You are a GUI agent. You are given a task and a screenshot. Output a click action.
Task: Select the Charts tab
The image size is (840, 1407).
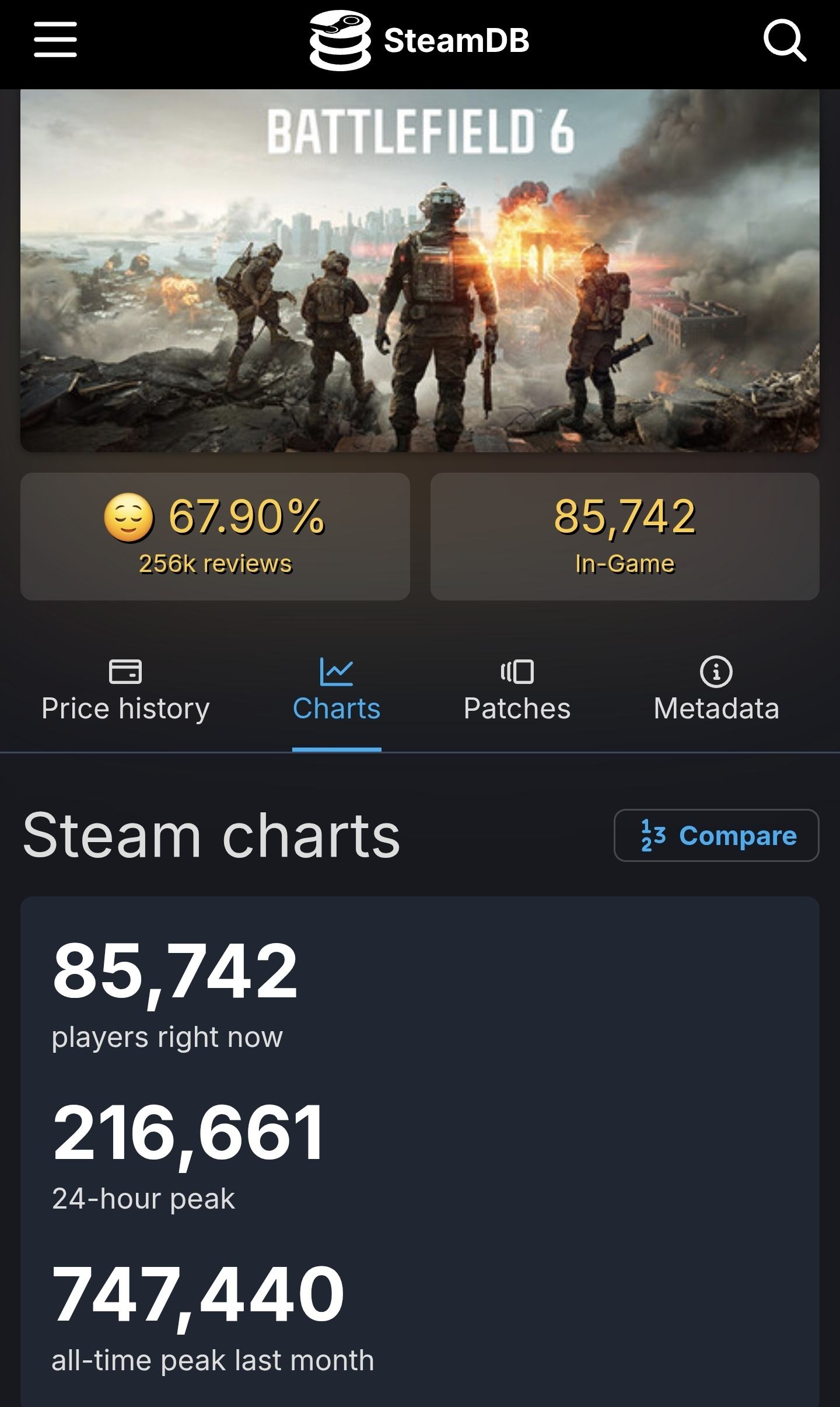337,692
